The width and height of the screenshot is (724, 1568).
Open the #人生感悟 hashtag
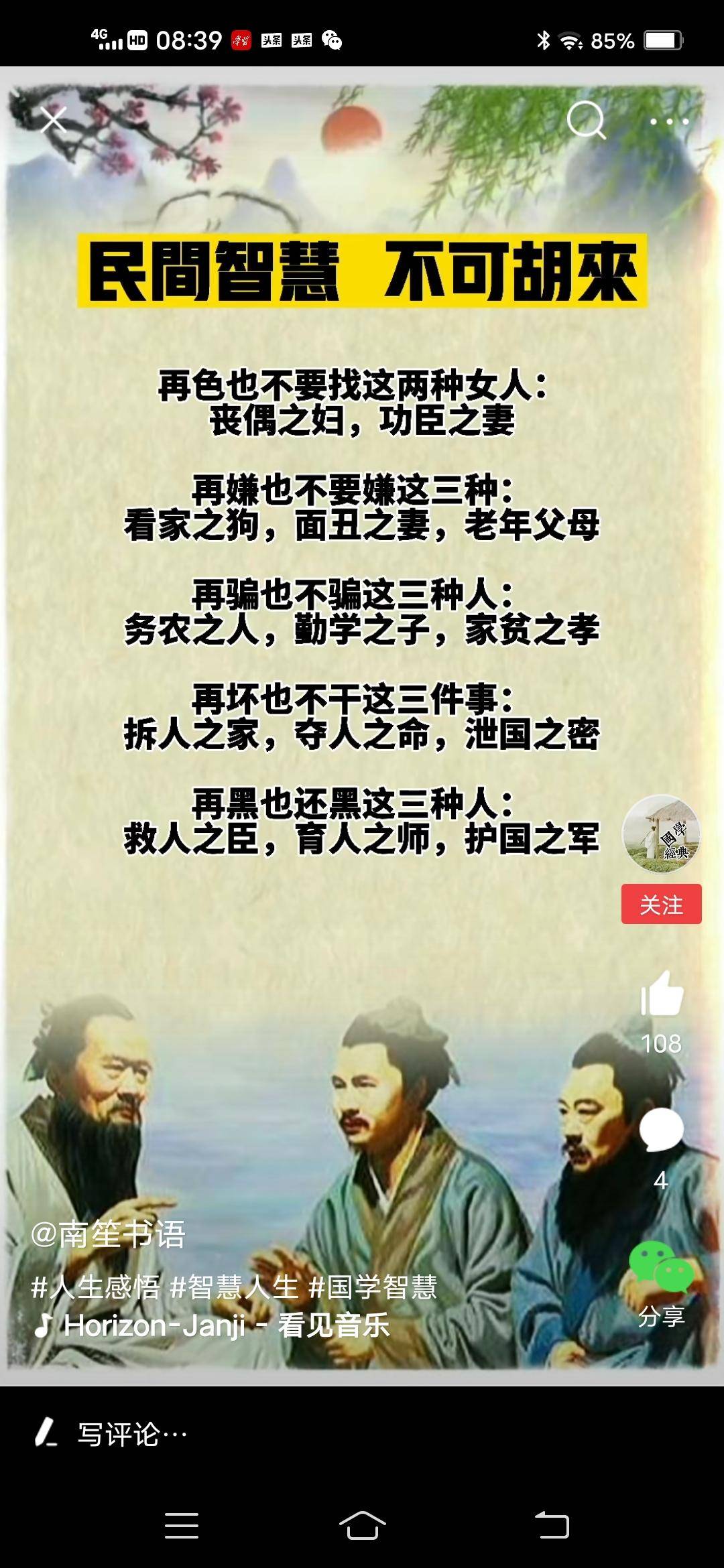(95, 1287)
